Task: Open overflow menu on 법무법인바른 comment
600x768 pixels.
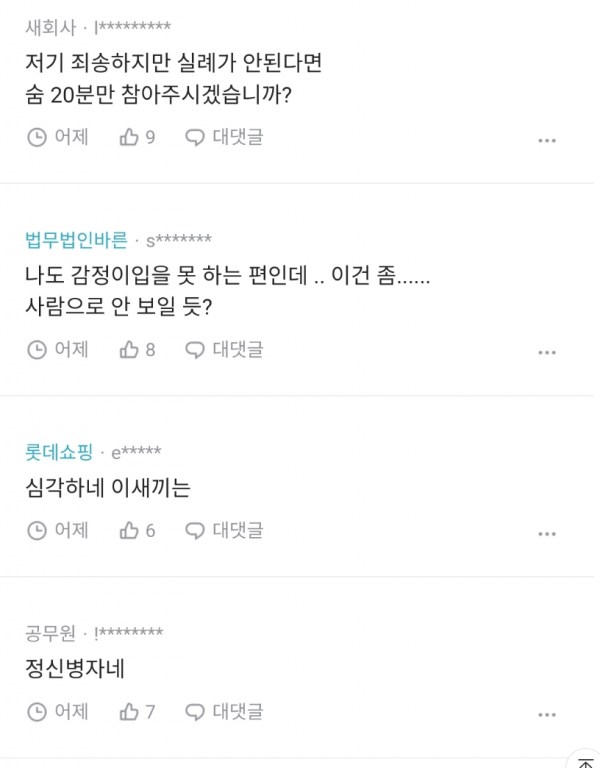Action: 546,352
